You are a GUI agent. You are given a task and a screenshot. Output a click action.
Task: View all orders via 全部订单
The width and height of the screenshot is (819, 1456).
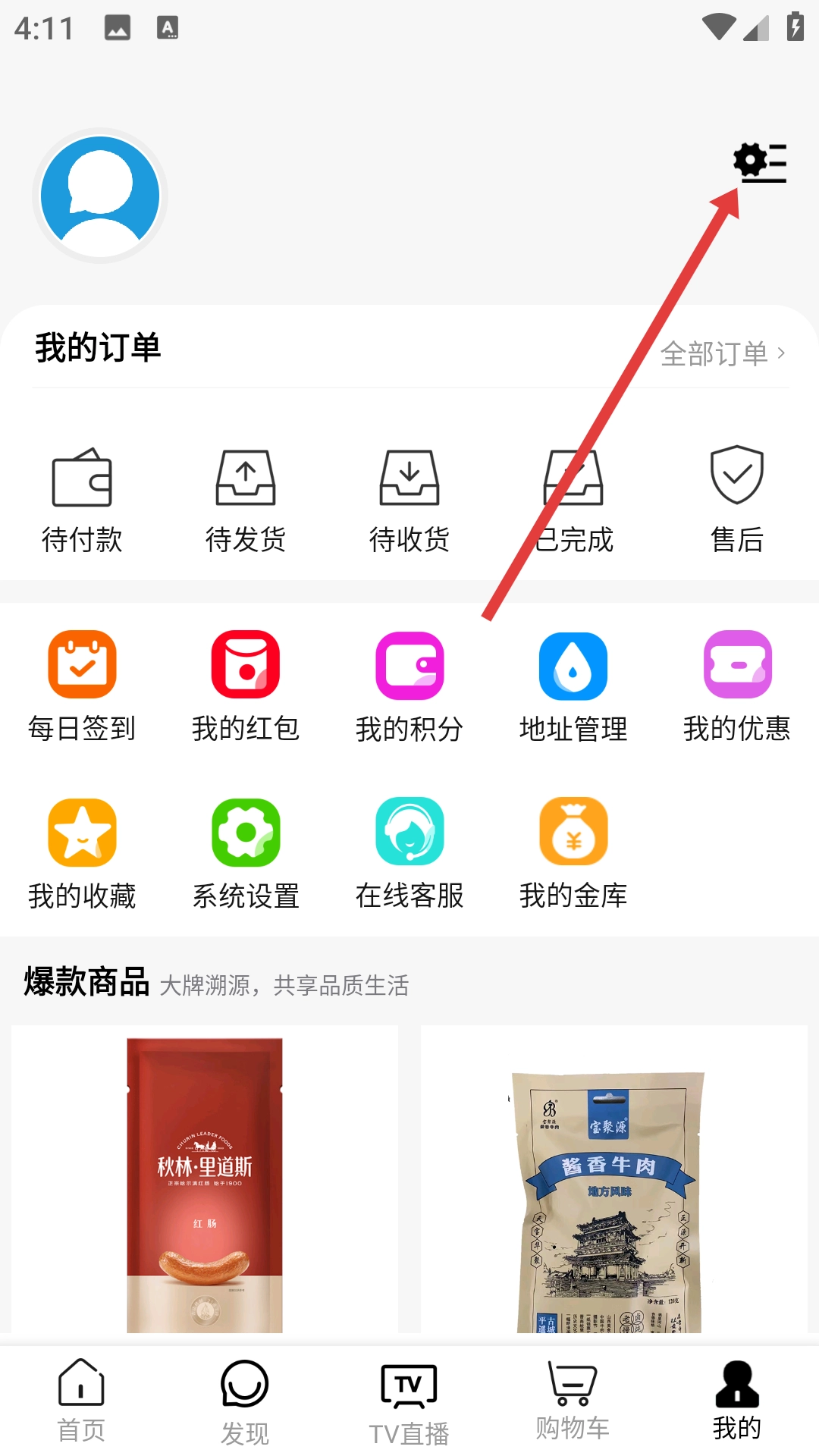pyautogui.click(x=721, y=353)
